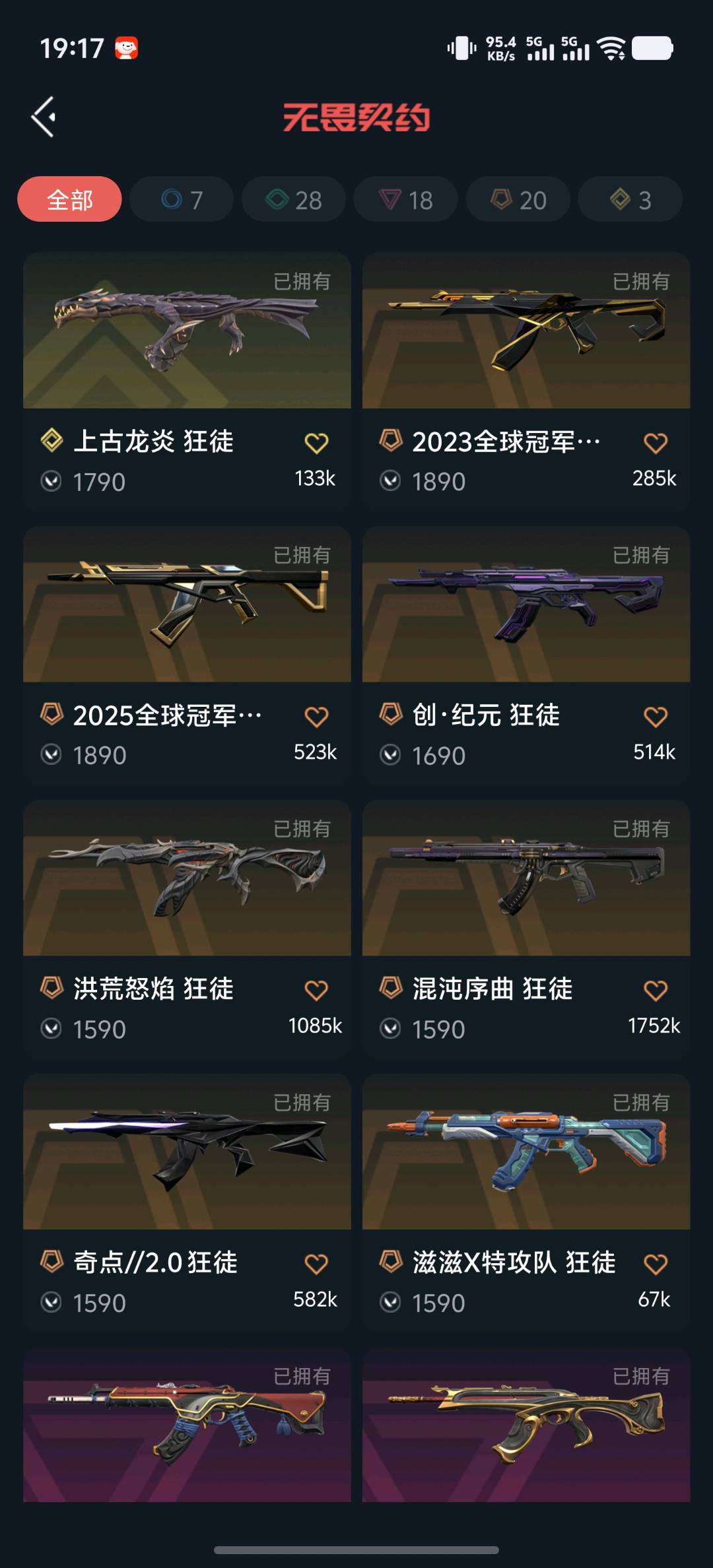Filter skins by the tier showing 20
This screenshot has width=713, height=1568.
518,199
